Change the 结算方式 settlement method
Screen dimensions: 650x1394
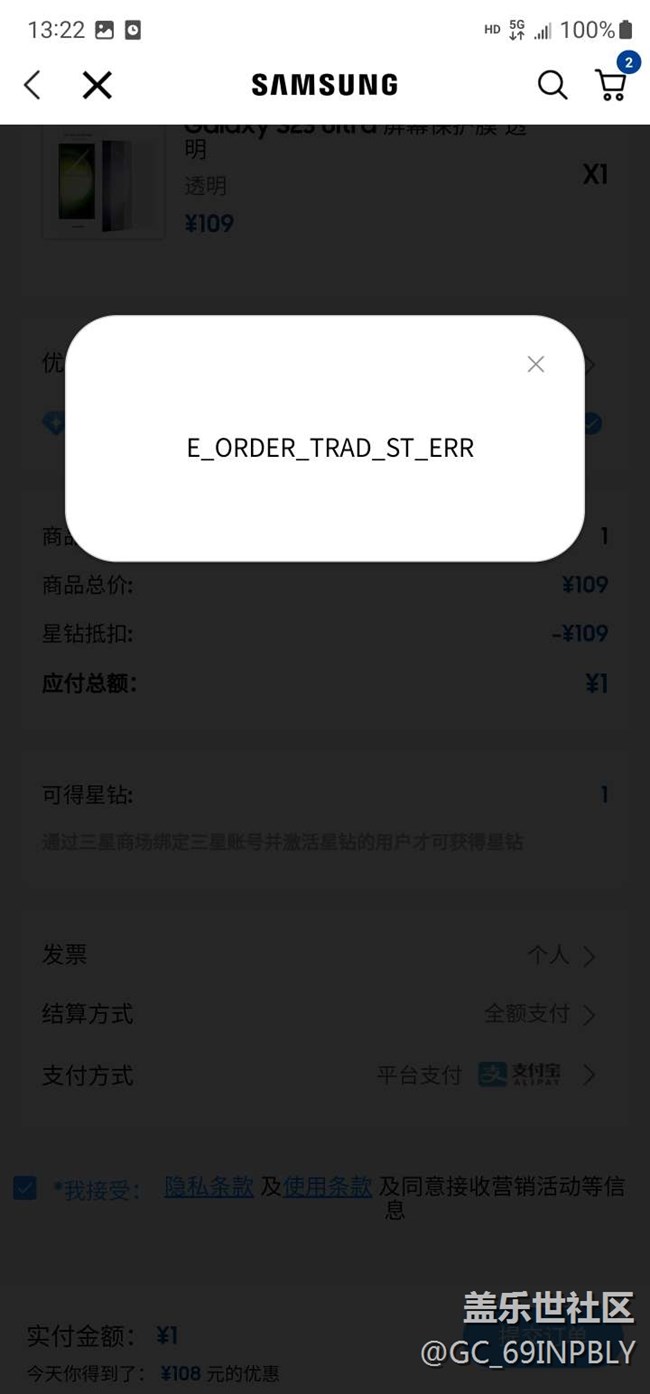coord(325,1015)
